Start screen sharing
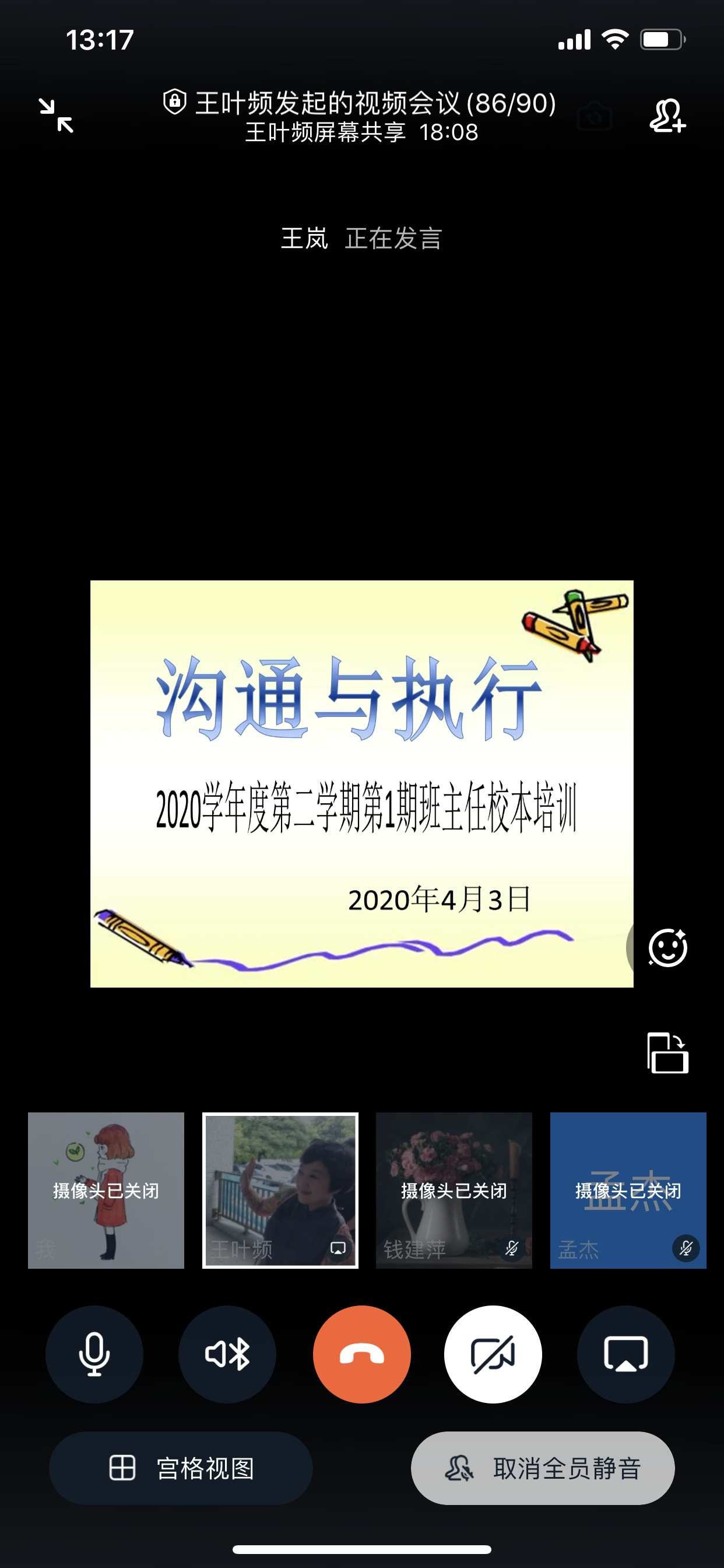This screenshot has height=1568, width=724. tap(625, 1354)
